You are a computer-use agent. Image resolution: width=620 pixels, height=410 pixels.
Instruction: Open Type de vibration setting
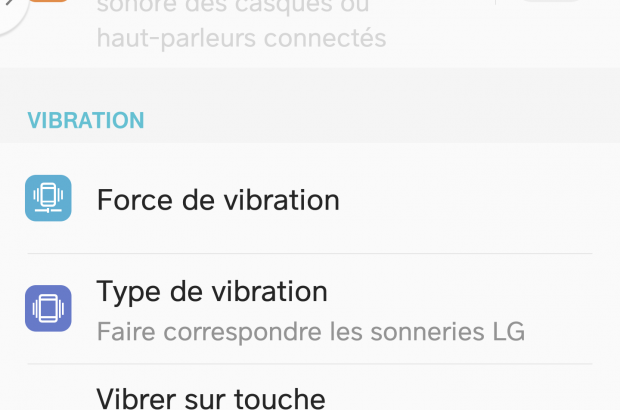pyautogui.click(x=212, y=292)
